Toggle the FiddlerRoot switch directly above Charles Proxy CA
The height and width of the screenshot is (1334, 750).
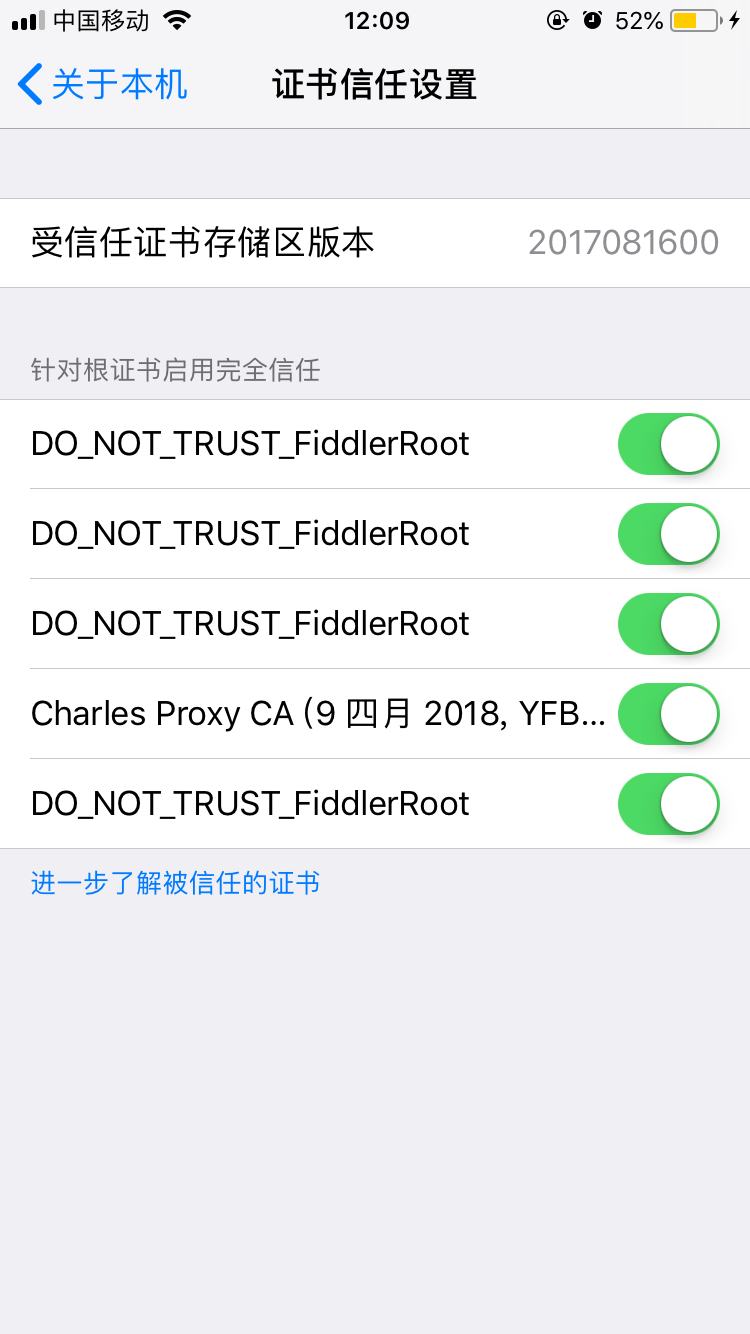tap(669, 624)
